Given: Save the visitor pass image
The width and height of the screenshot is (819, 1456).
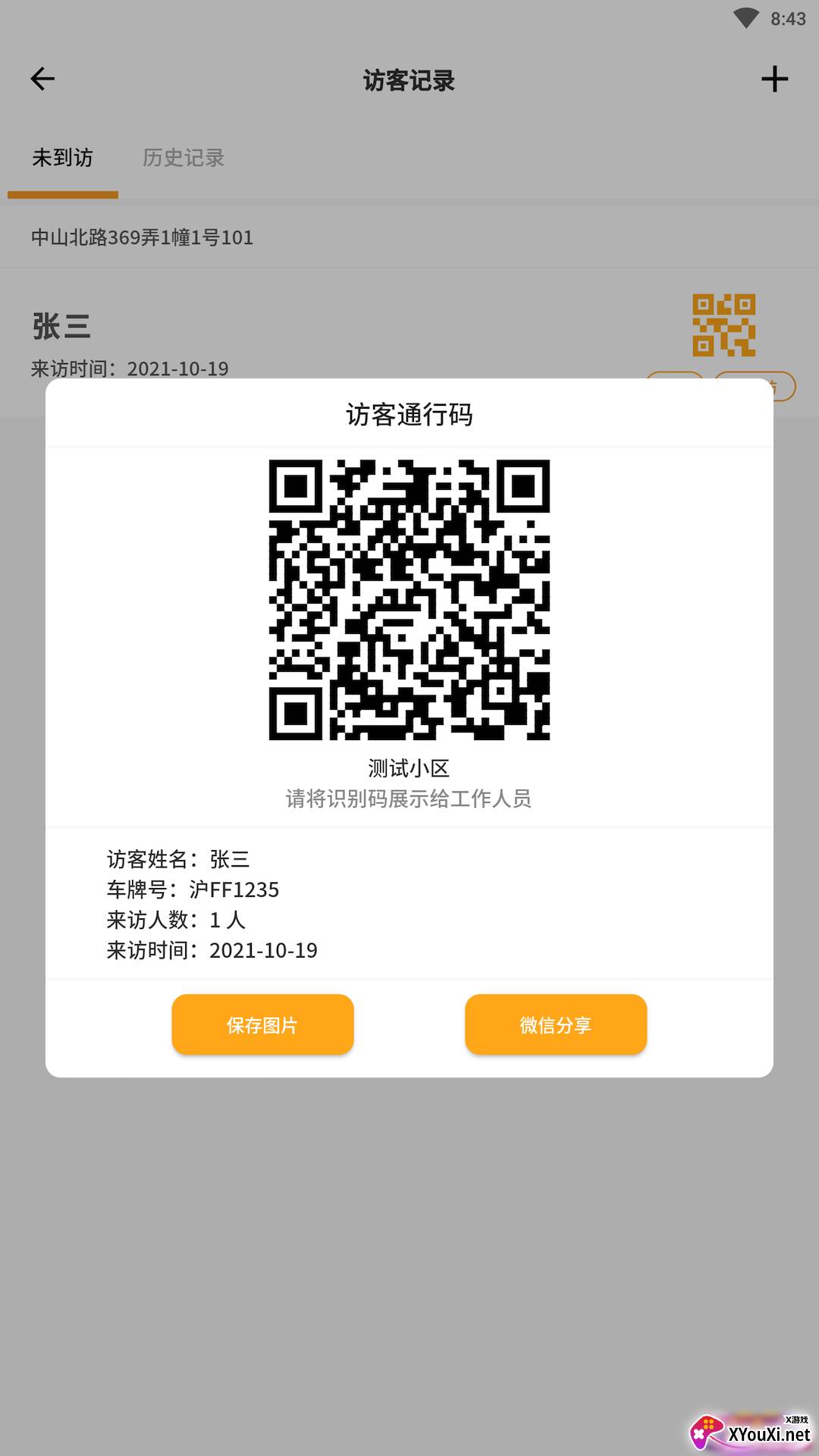Looking at the screenshot, I should (x=262, y=1025).
